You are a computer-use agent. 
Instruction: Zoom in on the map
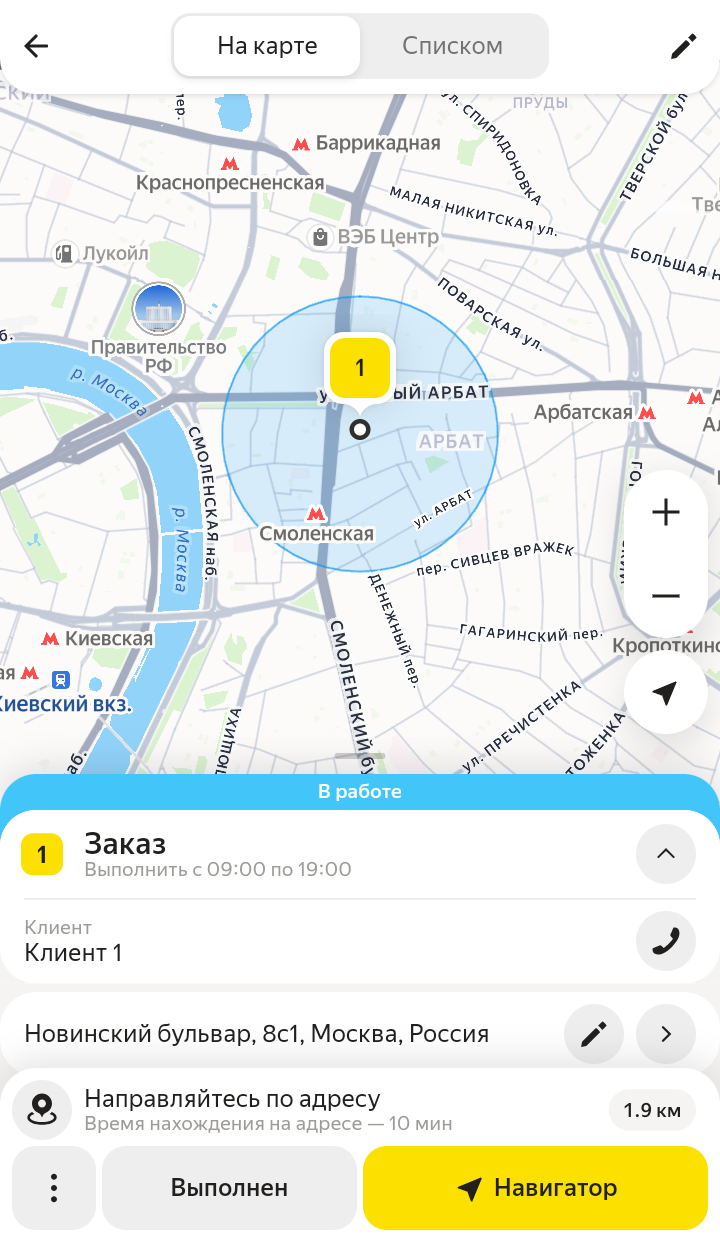(x=665, y=513)
